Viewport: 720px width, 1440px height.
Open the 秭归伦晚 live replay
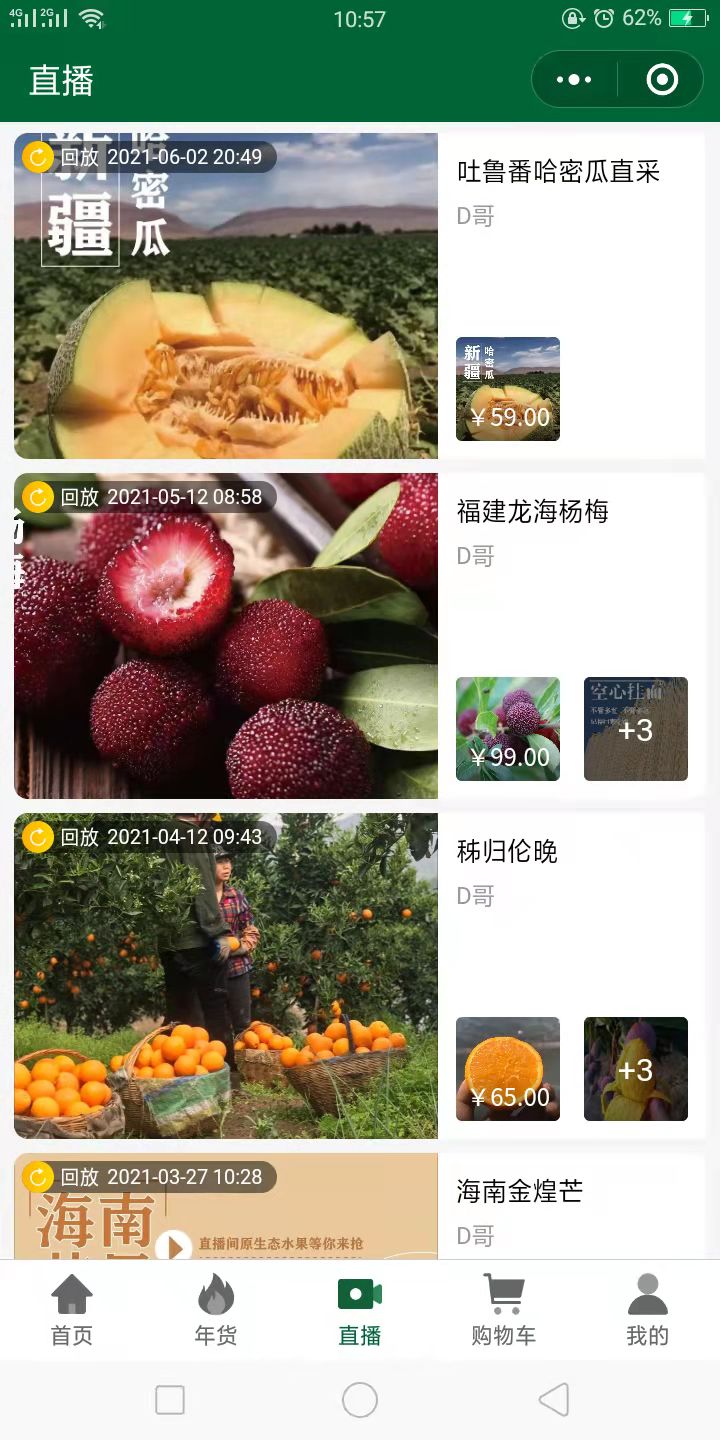click(226, 976)
